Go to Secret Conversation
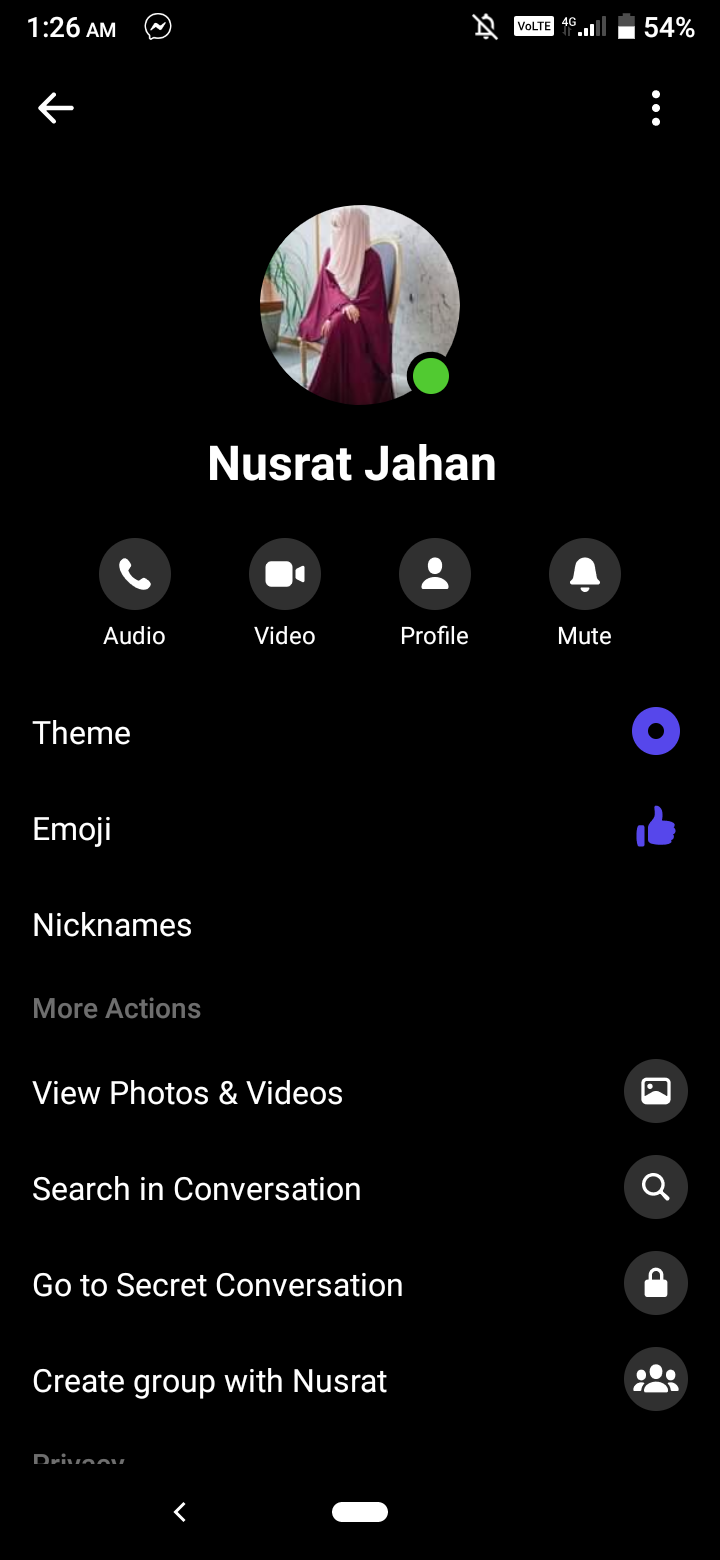The width and height of the screenshot is (720, 1560). point(360,1284)
